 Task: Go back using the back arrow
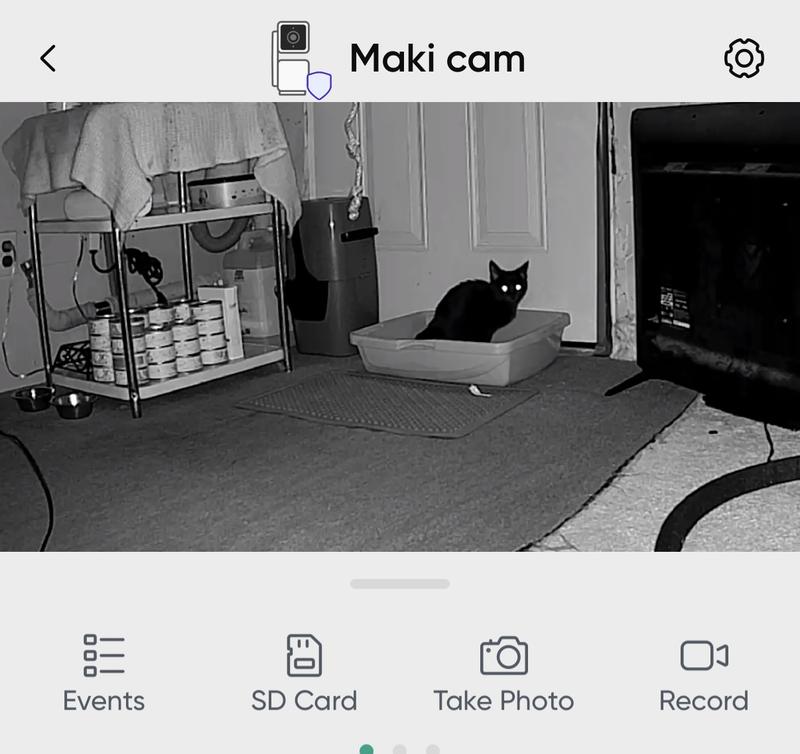coord(47,59)
